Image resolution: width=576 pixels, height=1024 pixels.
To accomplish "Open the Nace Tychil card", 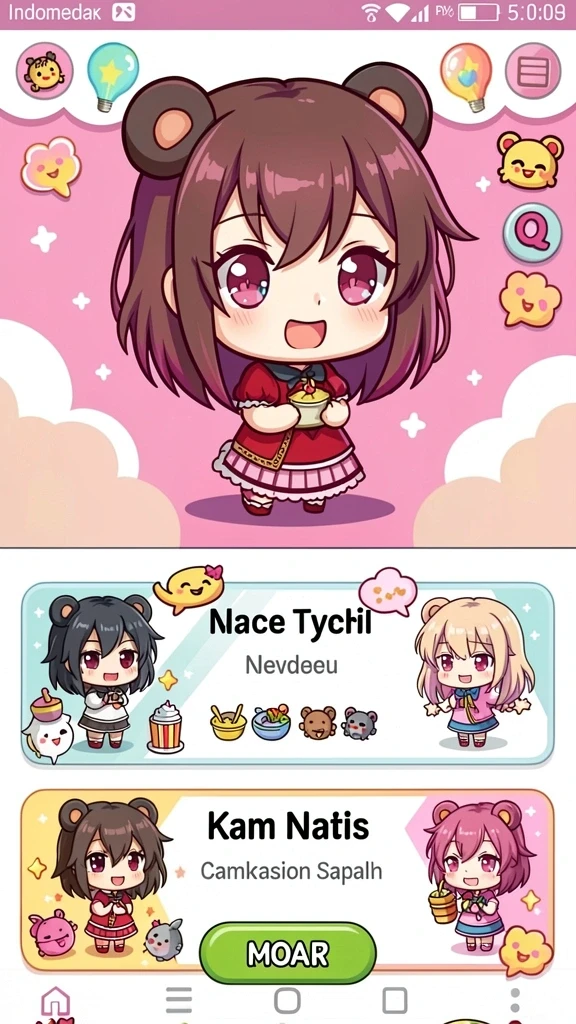I will coord(287,673).
